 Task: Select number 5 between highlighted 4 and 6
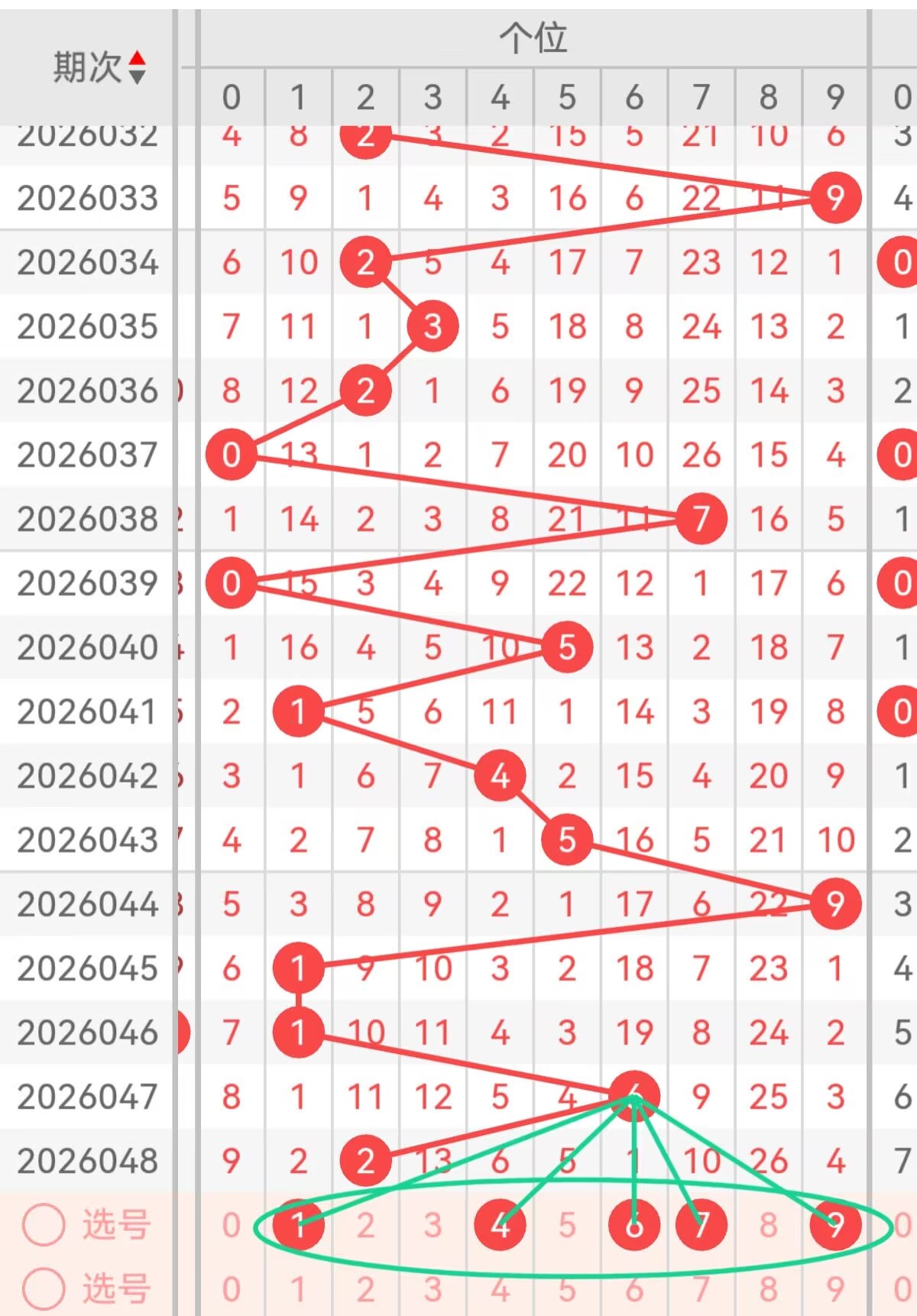pyautogui.click(x=567, y=1225)
